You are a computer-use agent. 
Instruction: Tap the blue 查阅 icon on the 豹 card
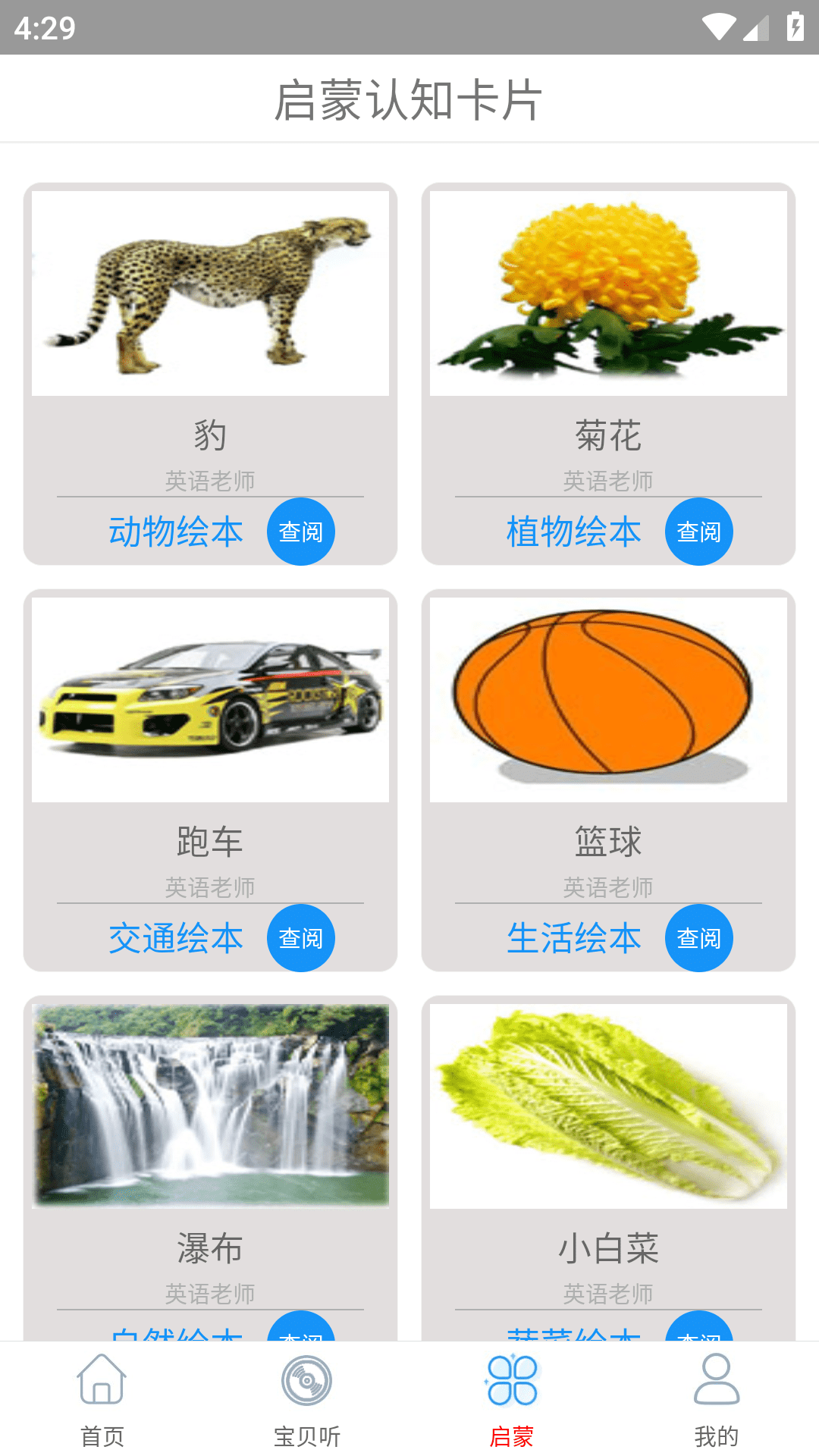point(300,531)
